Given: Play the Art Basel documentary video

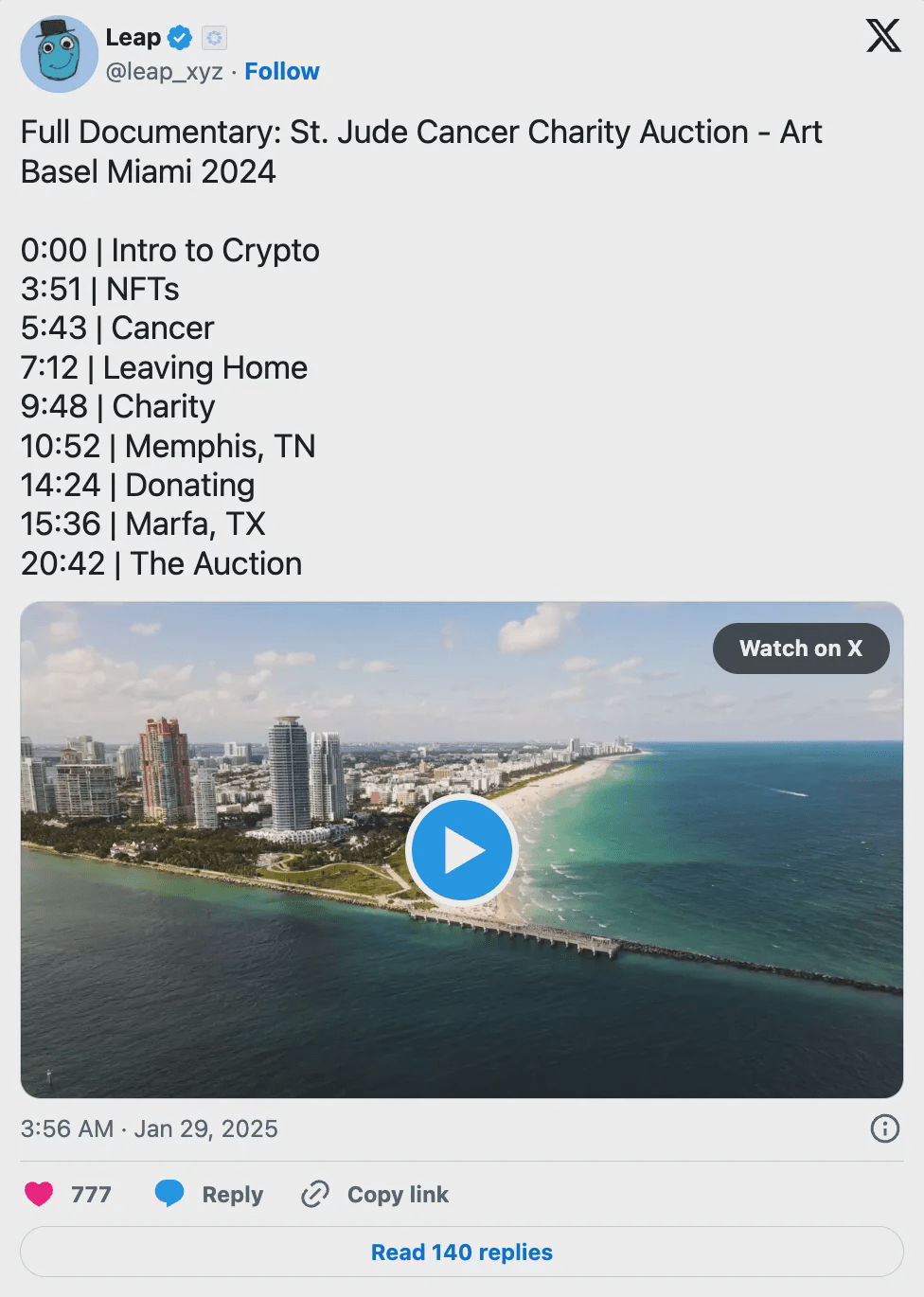Looking at the screenshot, I should point(461,850).
